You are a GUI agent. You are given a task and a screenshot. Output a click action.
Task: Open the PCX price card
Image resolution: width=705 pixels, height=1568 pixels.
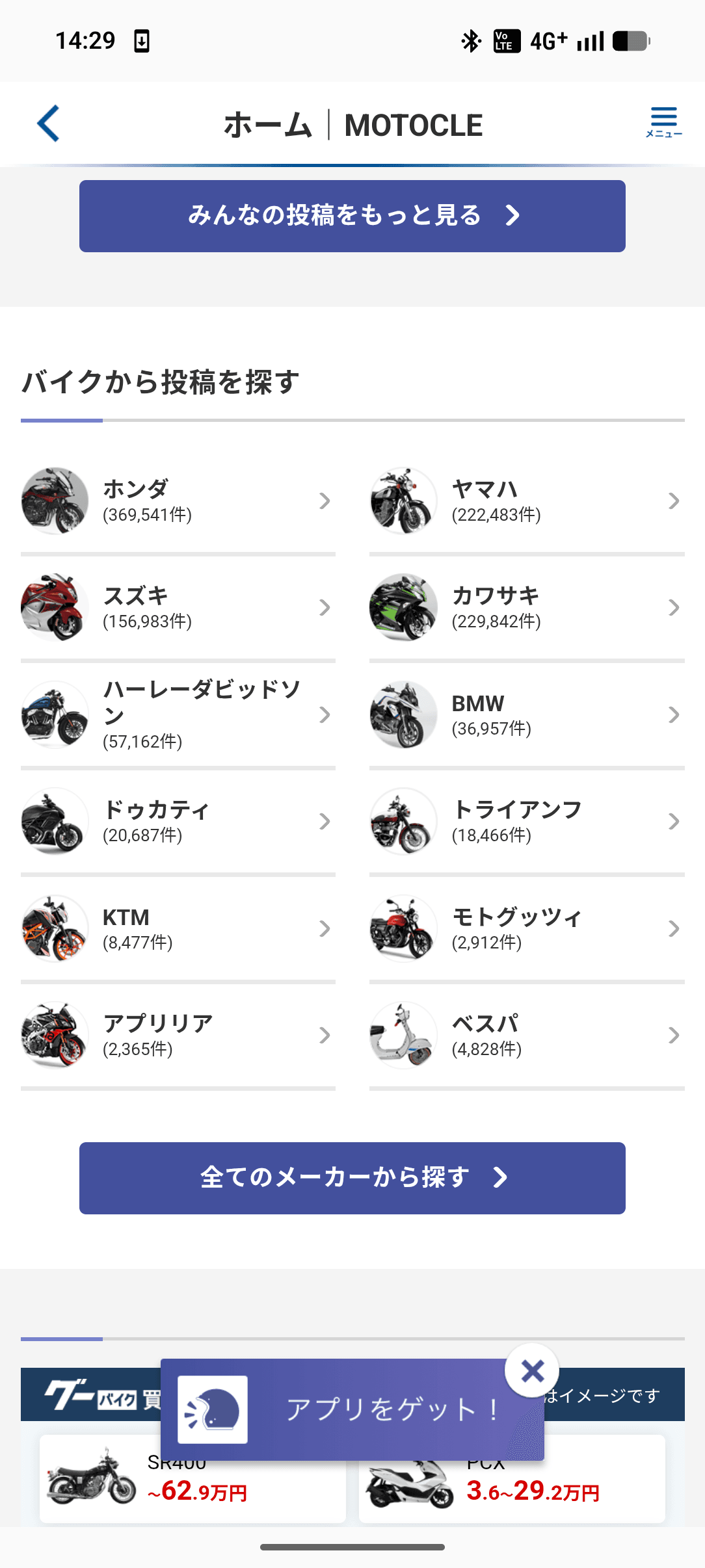(x=585, y=1495)
